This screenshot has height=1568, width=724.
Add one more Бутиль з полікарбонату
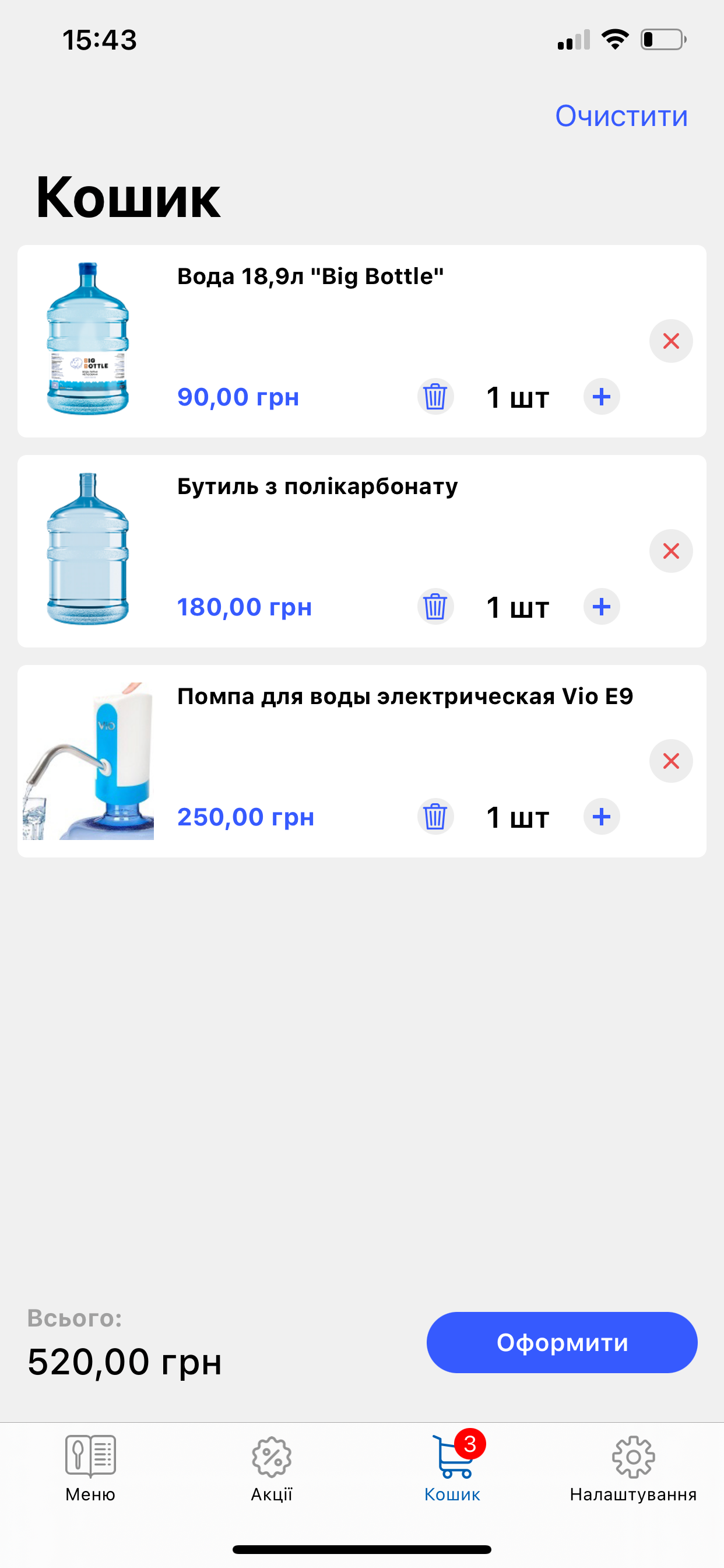click(x=601, y=607)
